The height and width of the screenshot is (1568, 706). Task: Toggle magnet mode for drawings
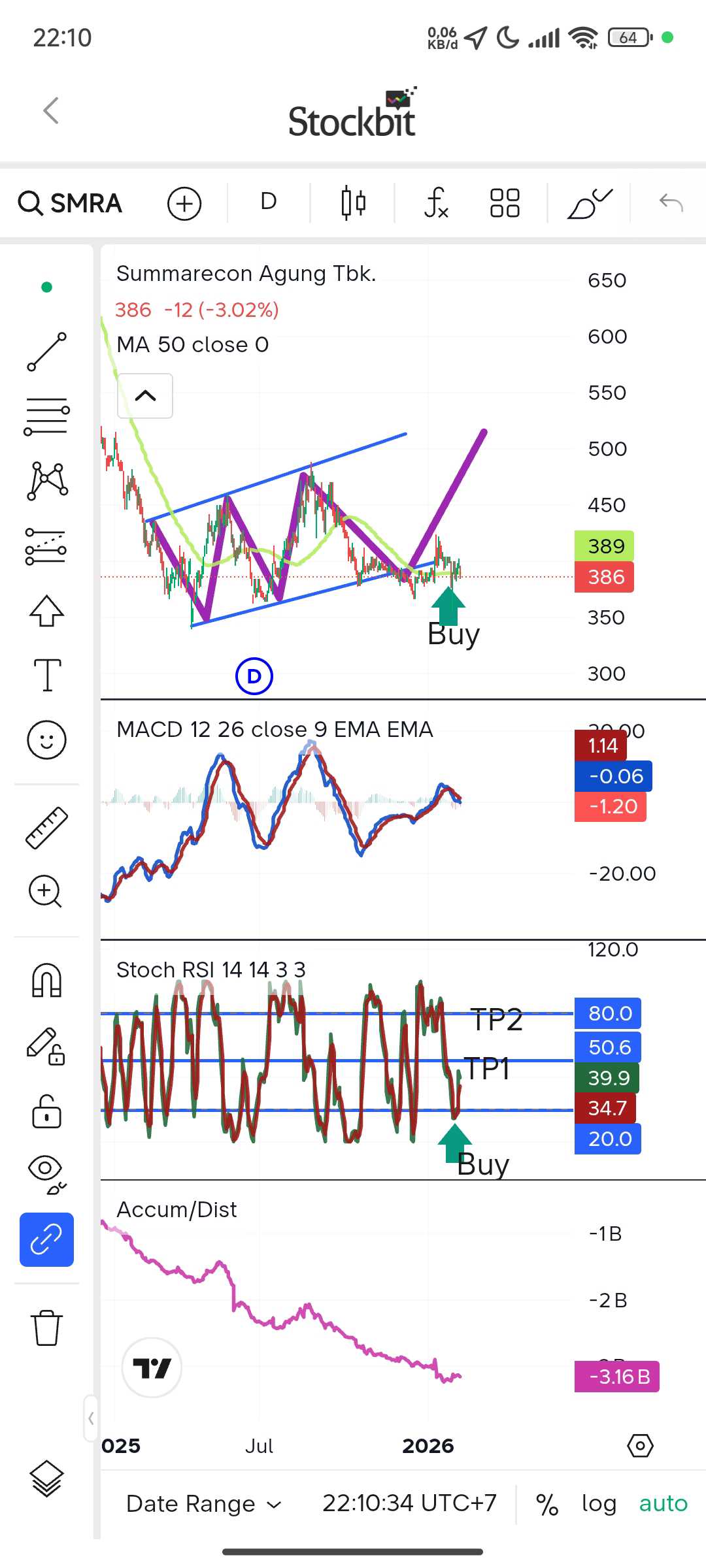click(47, 981)
